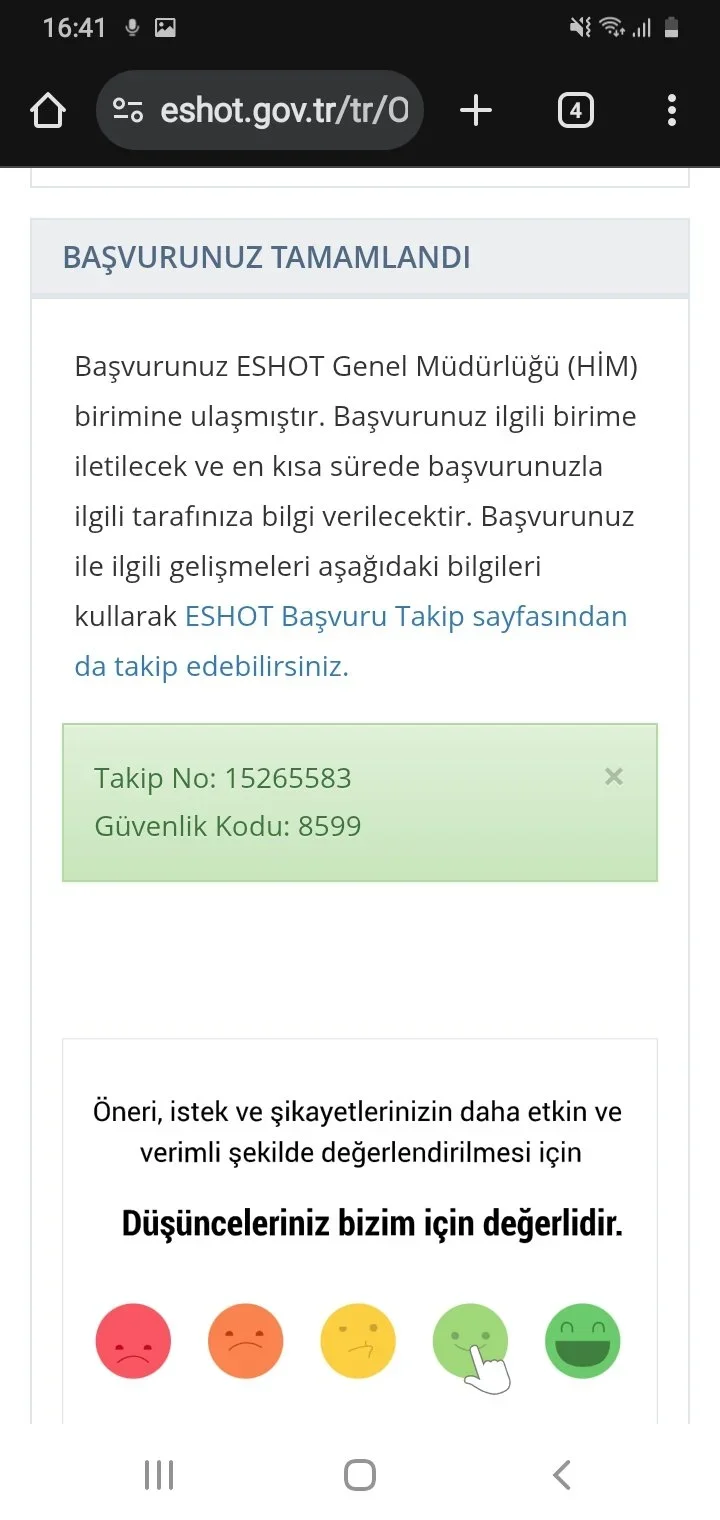Tap the screenshot icon in the status bar

pyautogui.click(x=166, y=27)
